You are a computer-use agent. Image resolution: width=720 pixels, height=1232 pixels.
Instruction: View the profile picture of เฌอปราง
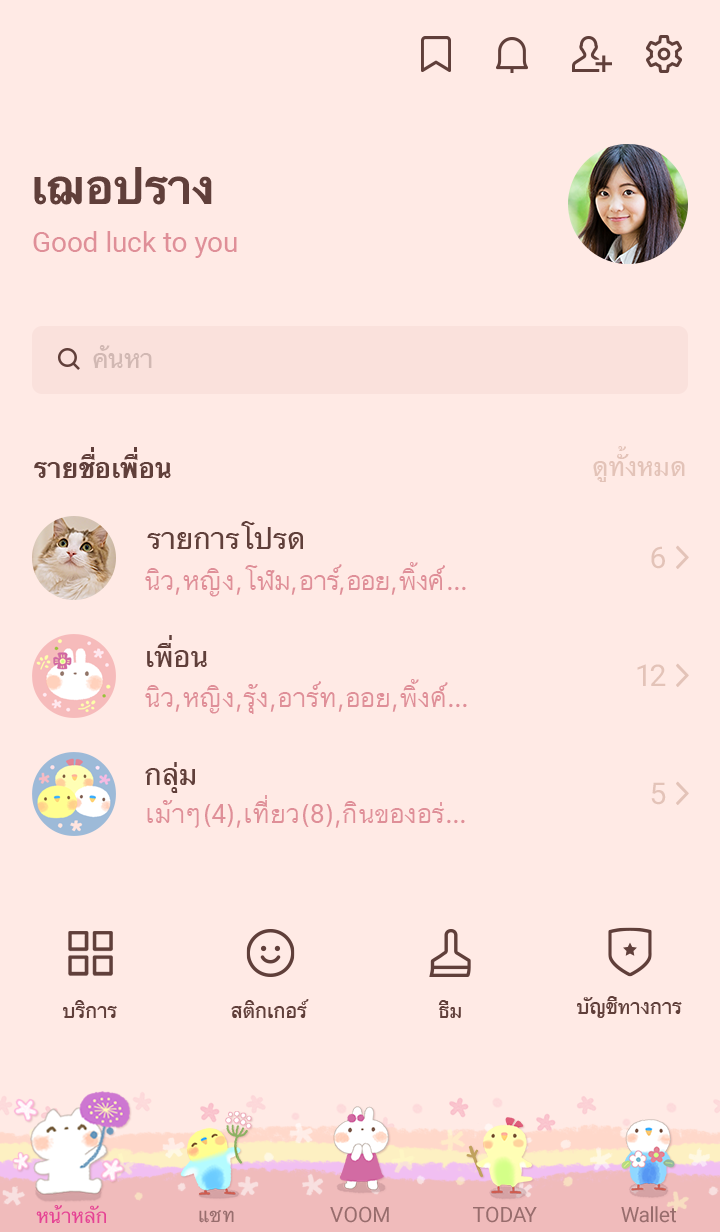point(627,204)
